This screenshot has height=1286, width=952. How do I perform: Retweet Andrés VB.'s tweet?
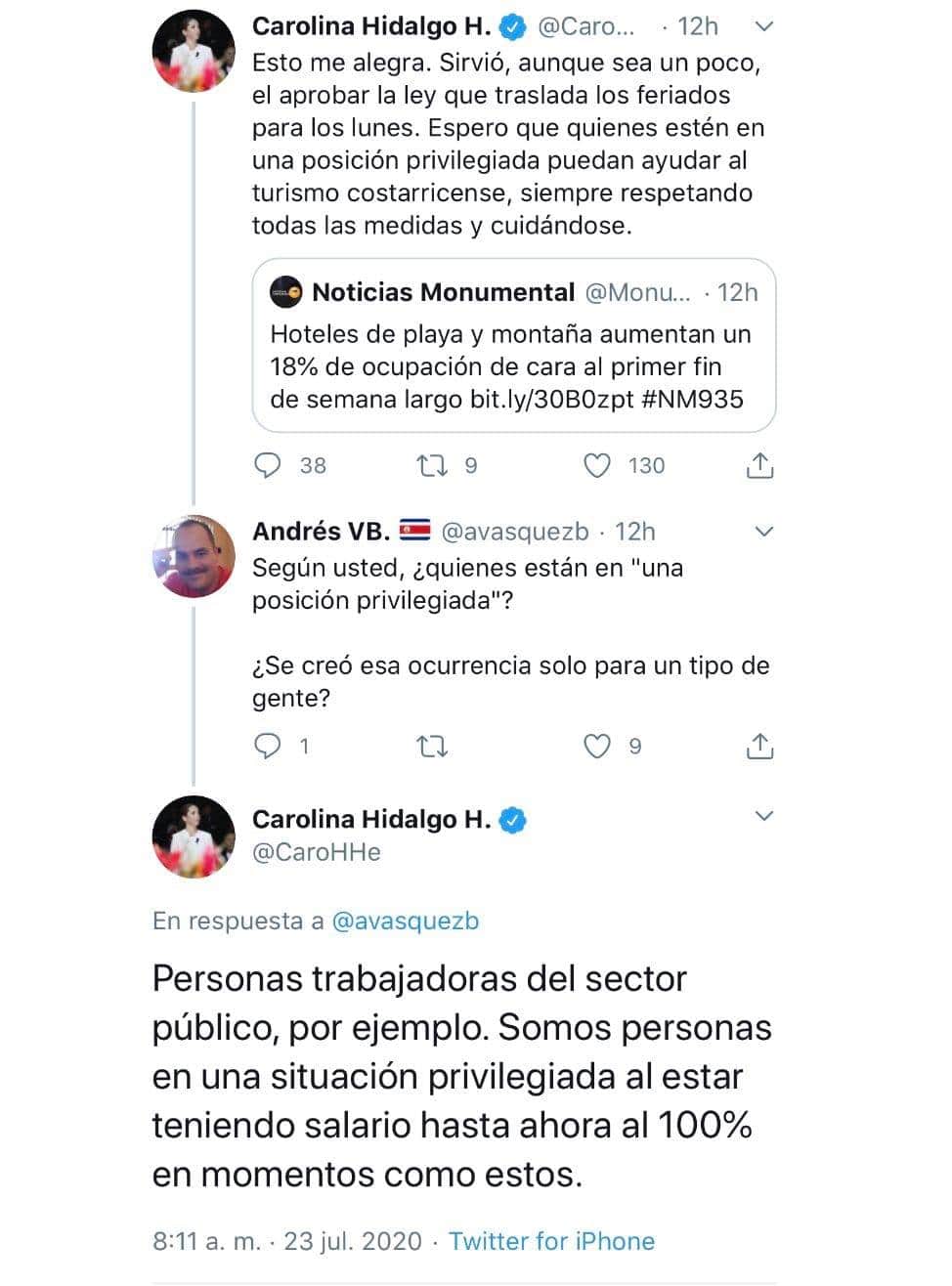[432, 747]
